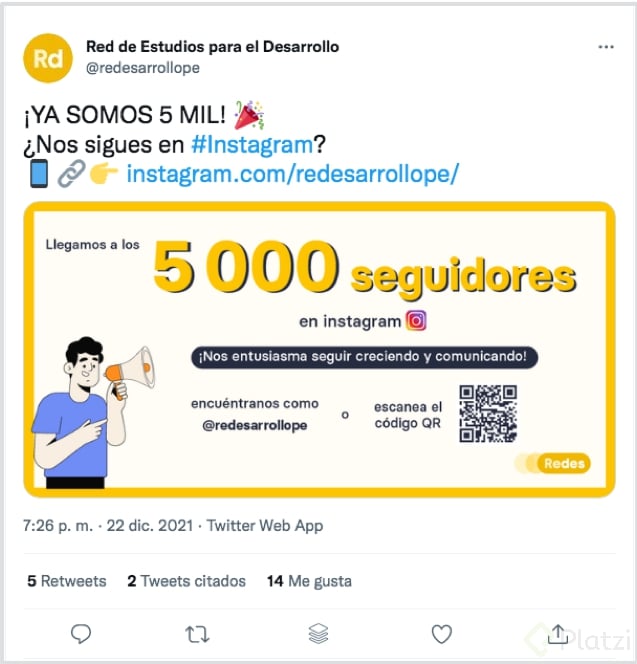This screenshot has width=637, height=664.
Task: Open the tweet's three-dot overflow menu
Action: click(x=606, y=47)
